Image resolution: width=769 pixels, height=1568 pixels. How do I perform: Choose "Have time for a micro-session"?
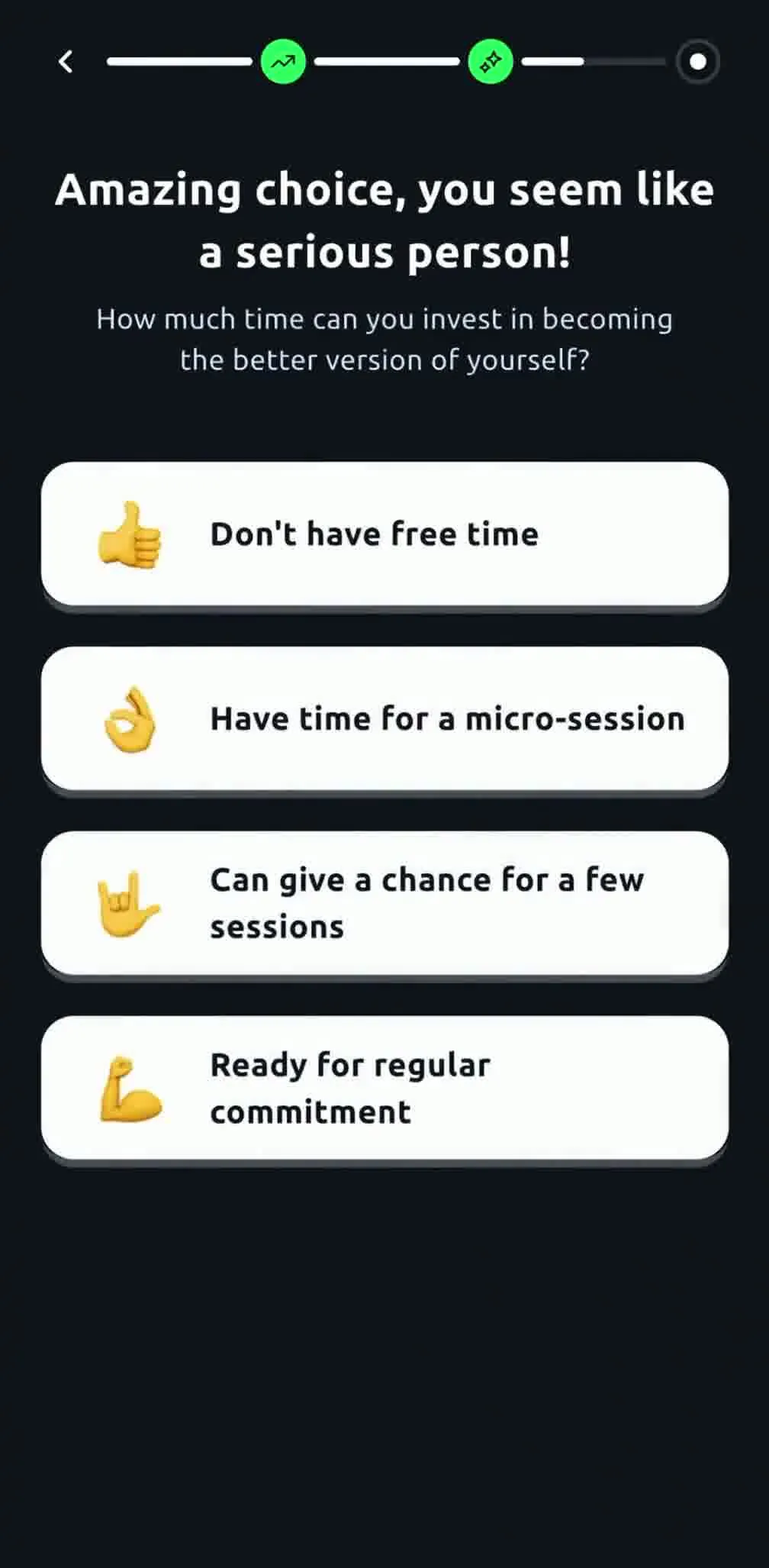click(x=384, y=718)
